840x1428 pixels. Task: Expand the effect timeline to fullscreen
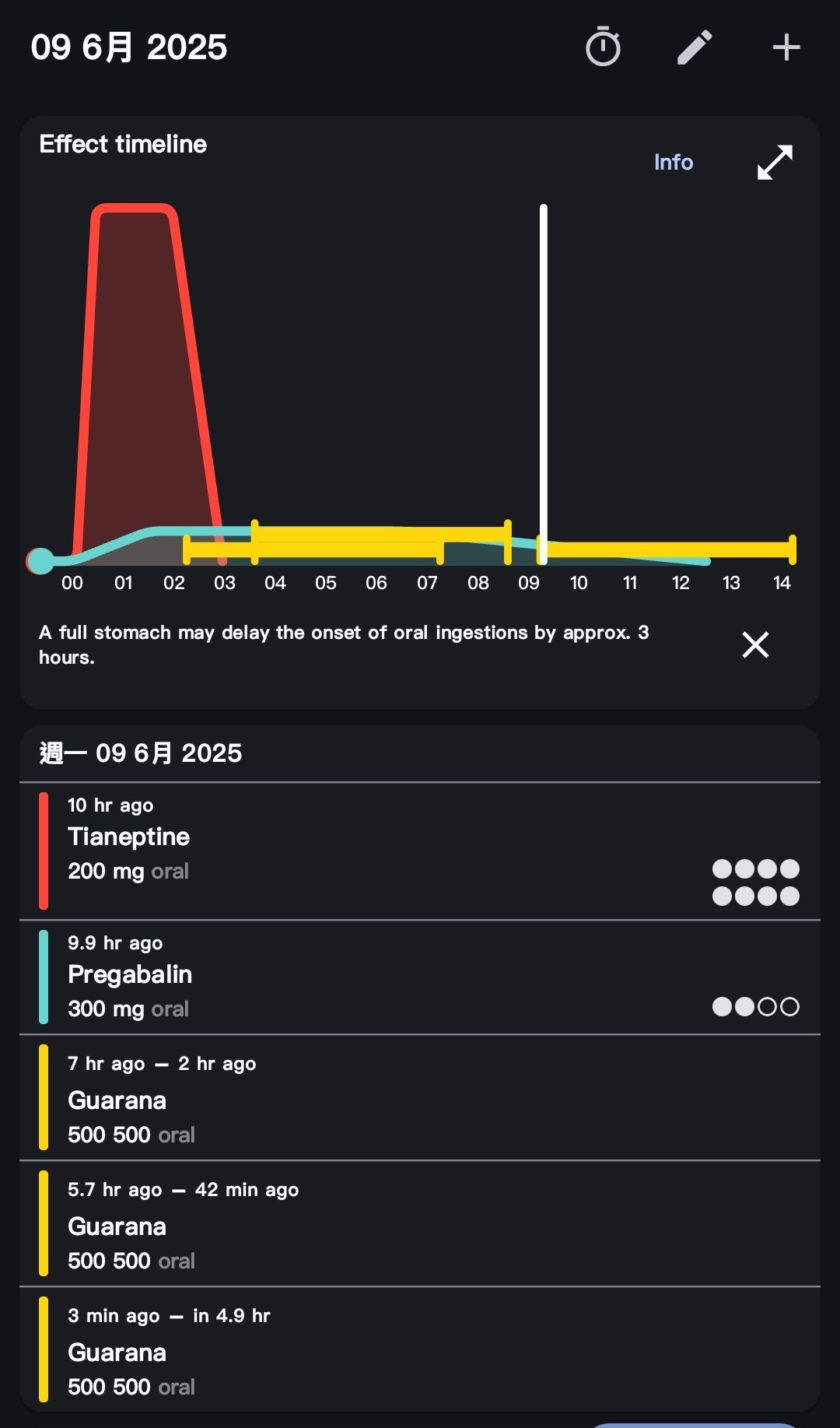775,162
